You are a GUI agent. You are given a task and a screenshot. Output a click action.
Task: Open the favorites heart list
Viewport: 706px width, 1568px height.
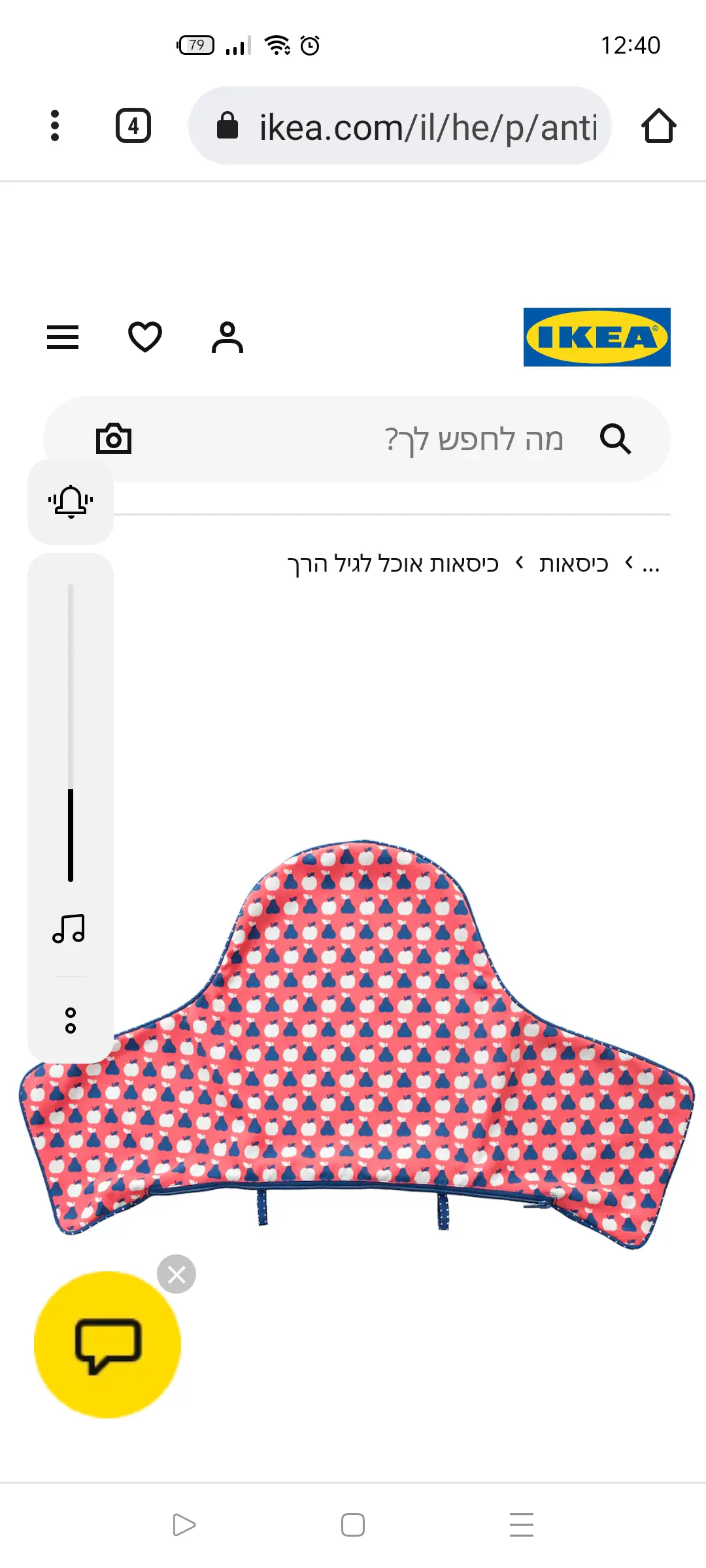tap(144, 337)
